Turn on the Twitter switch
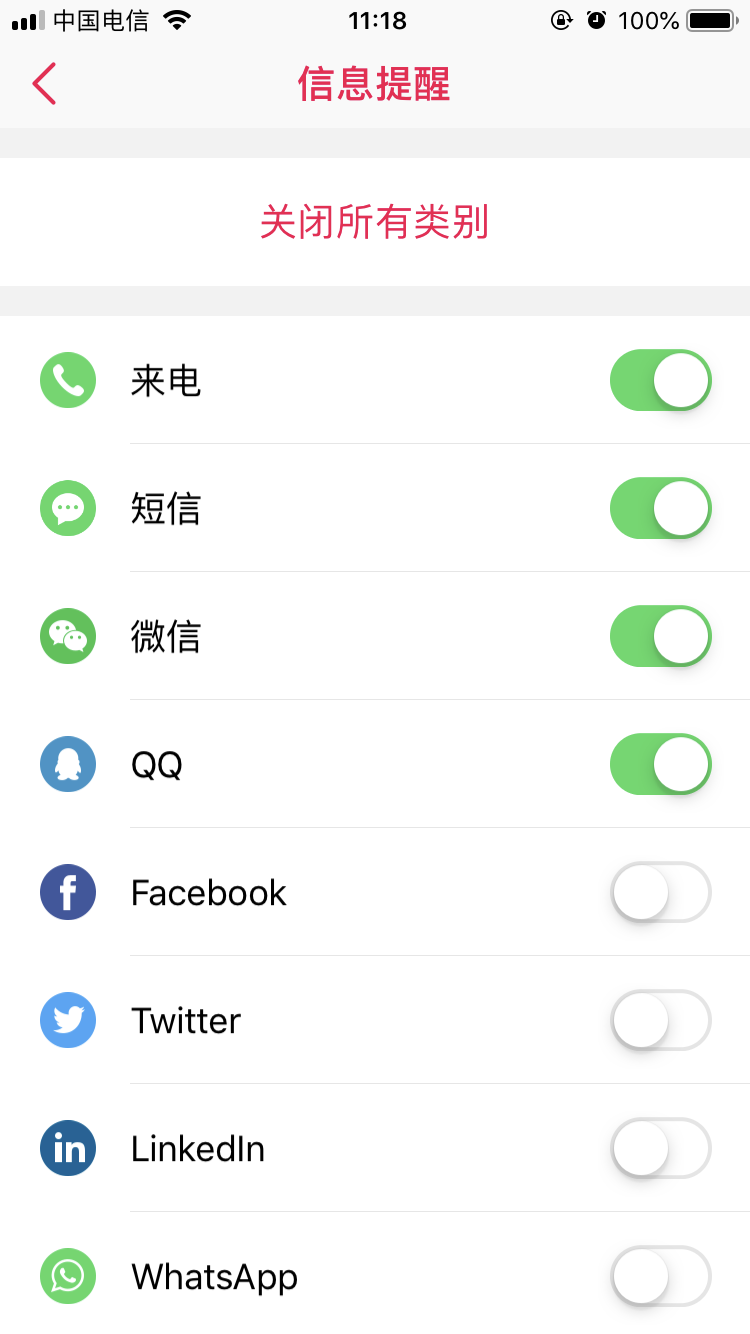The width and height of the screenshot is (750, 1334). click(x=661, y=1020)
